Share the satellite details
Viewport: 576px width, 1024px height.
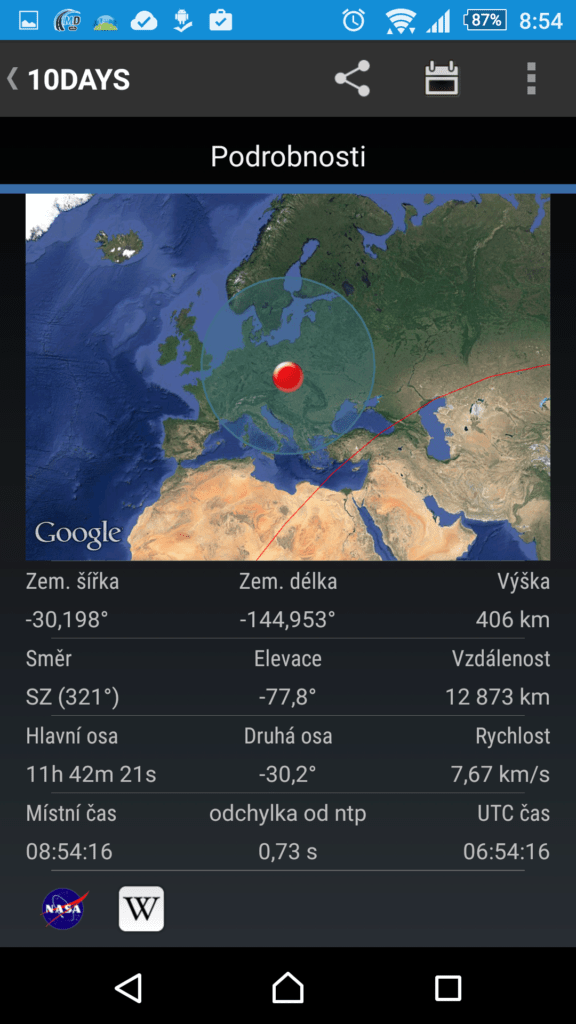tap(353, 79)
